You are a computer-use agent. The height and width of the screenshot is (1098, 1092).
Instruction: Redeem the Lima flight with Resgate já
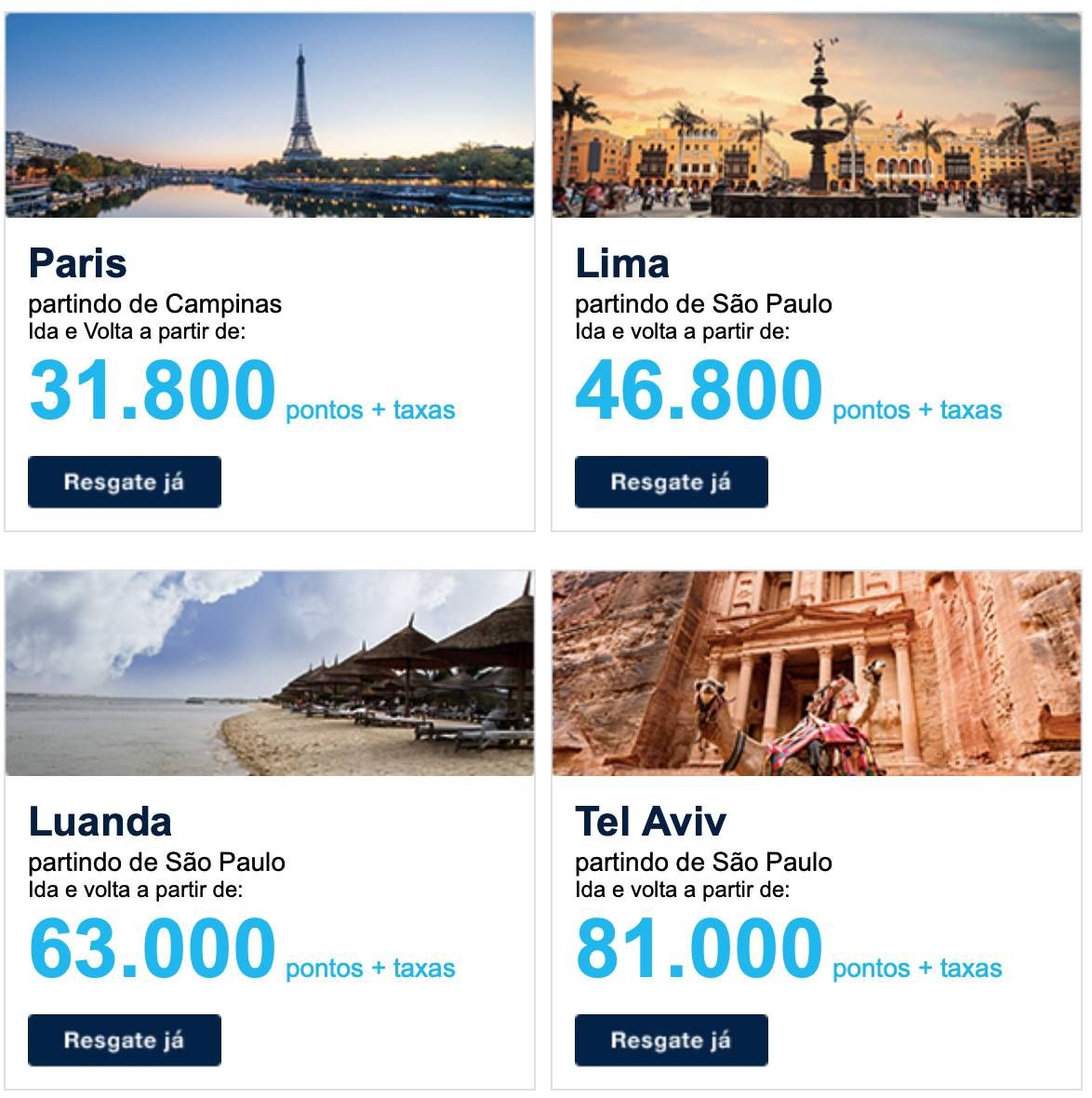pyautogui.click(x=671, y=482)
